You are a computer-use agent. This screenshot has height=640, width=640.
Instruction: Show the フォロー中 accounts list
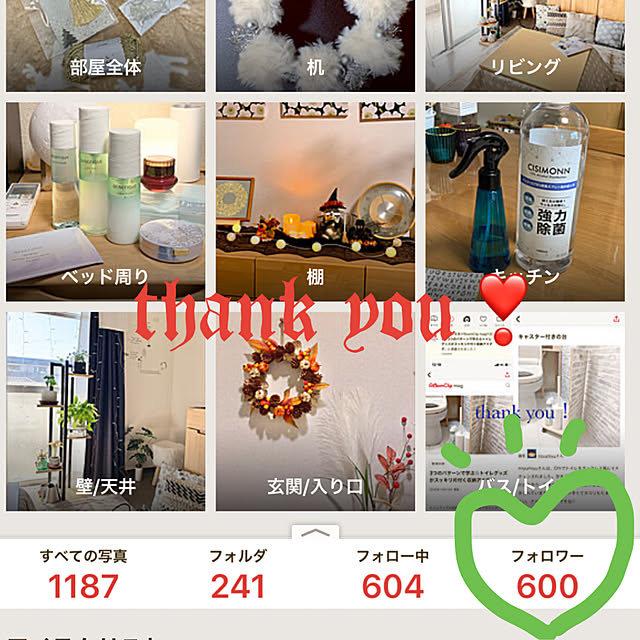point(393,575)
